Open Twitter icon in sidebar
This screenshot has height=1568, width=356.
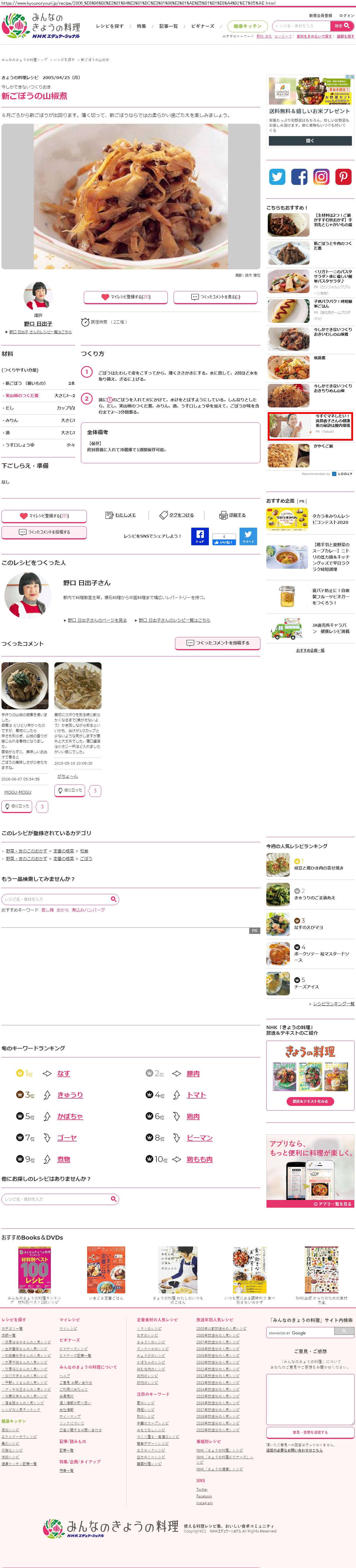click(277, 176)
